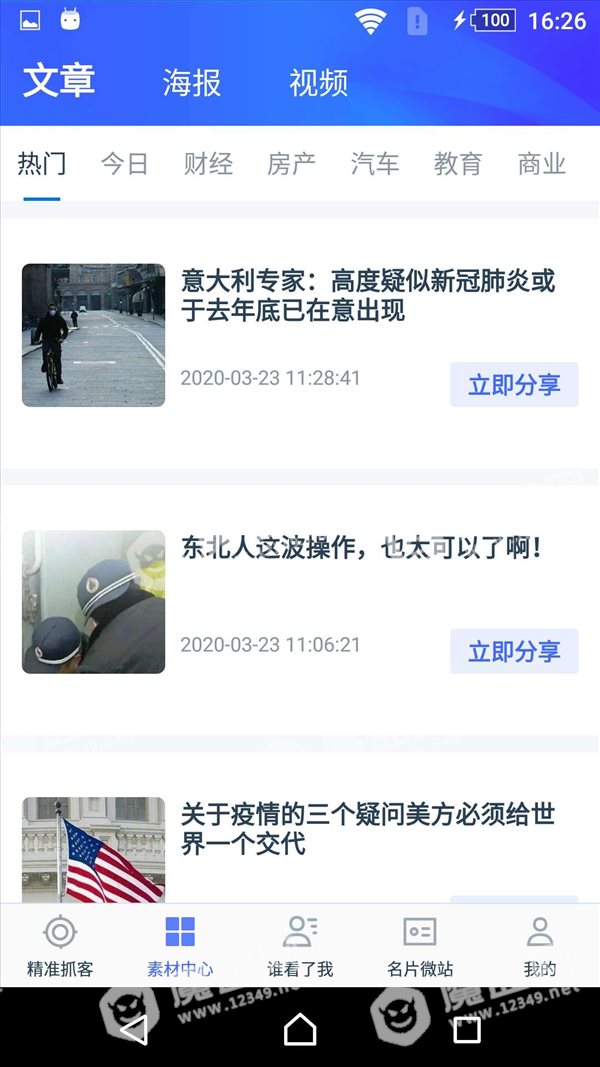Open the 房产 category tab

pos(291,164)
